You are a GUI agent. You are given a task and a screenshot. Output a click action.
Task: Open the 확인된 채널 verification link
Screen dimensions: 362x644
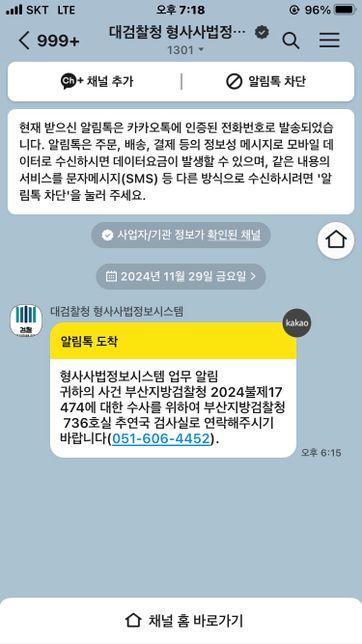click(234, 235)
